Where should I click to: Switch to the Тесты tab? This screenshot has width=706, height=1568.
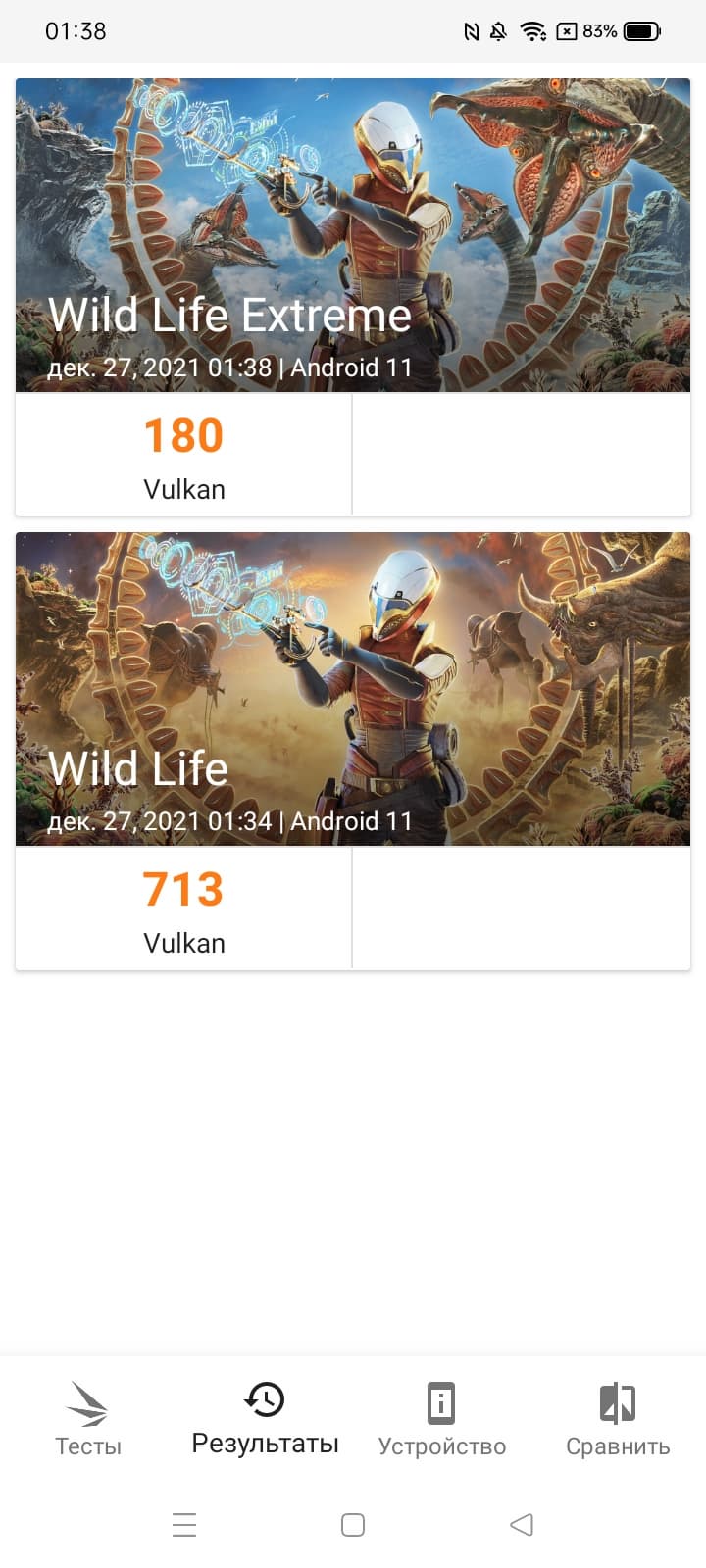(88, 1418)
